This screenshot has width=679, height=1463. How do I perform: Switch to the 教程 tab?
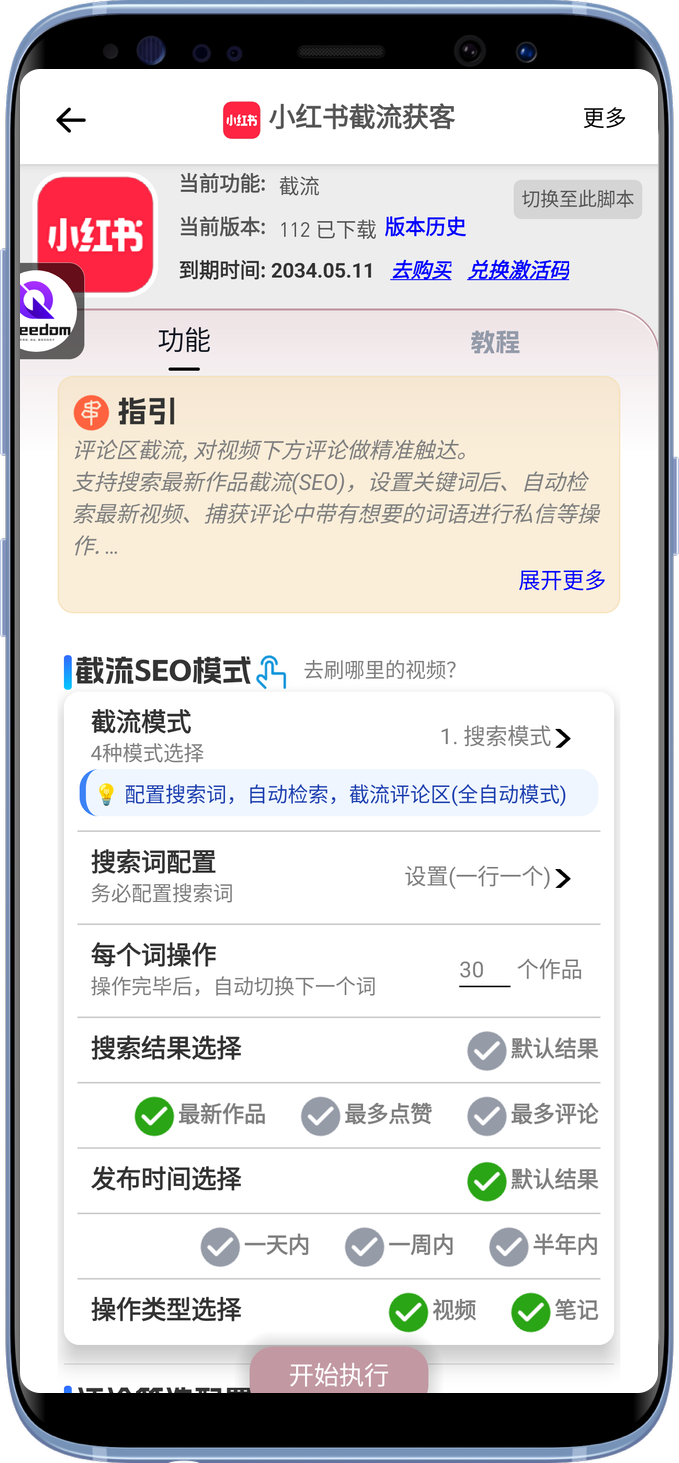[494, 342]
